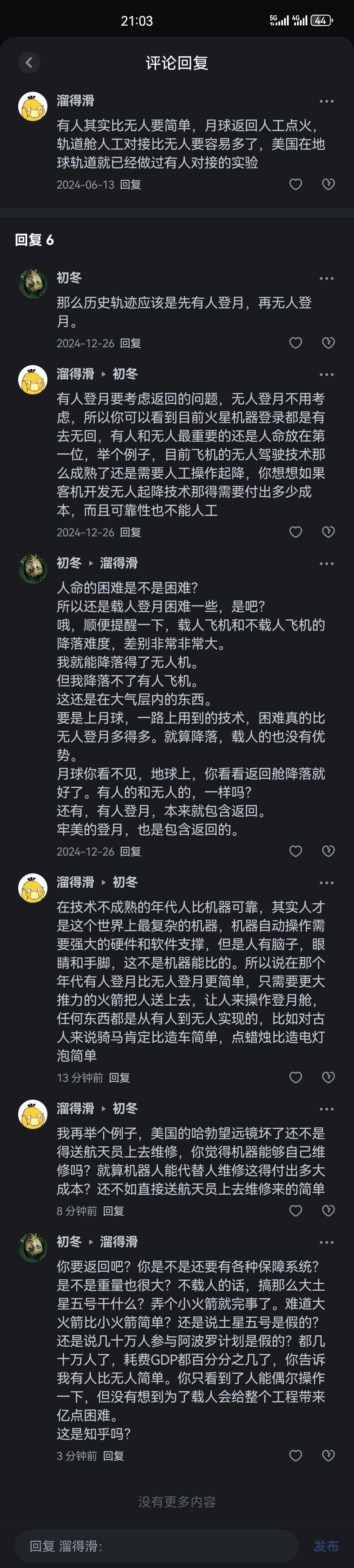Viewport: 354px width, 1568px height.
Task: Like 溜得滑's comment dated 2024-06-13
Action: (x=296, y=184)
